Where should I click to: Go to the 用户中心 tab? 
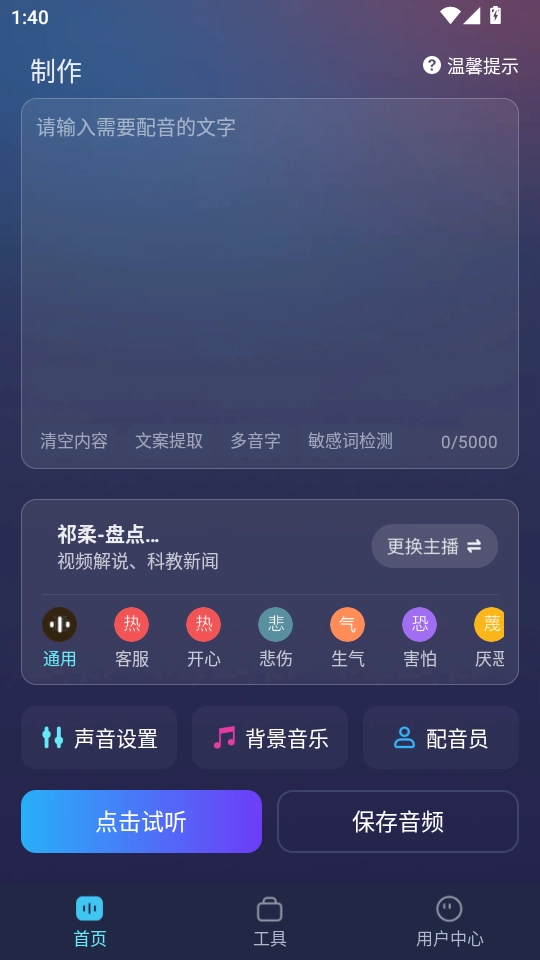pyautogui.click(x=449, y=922)
